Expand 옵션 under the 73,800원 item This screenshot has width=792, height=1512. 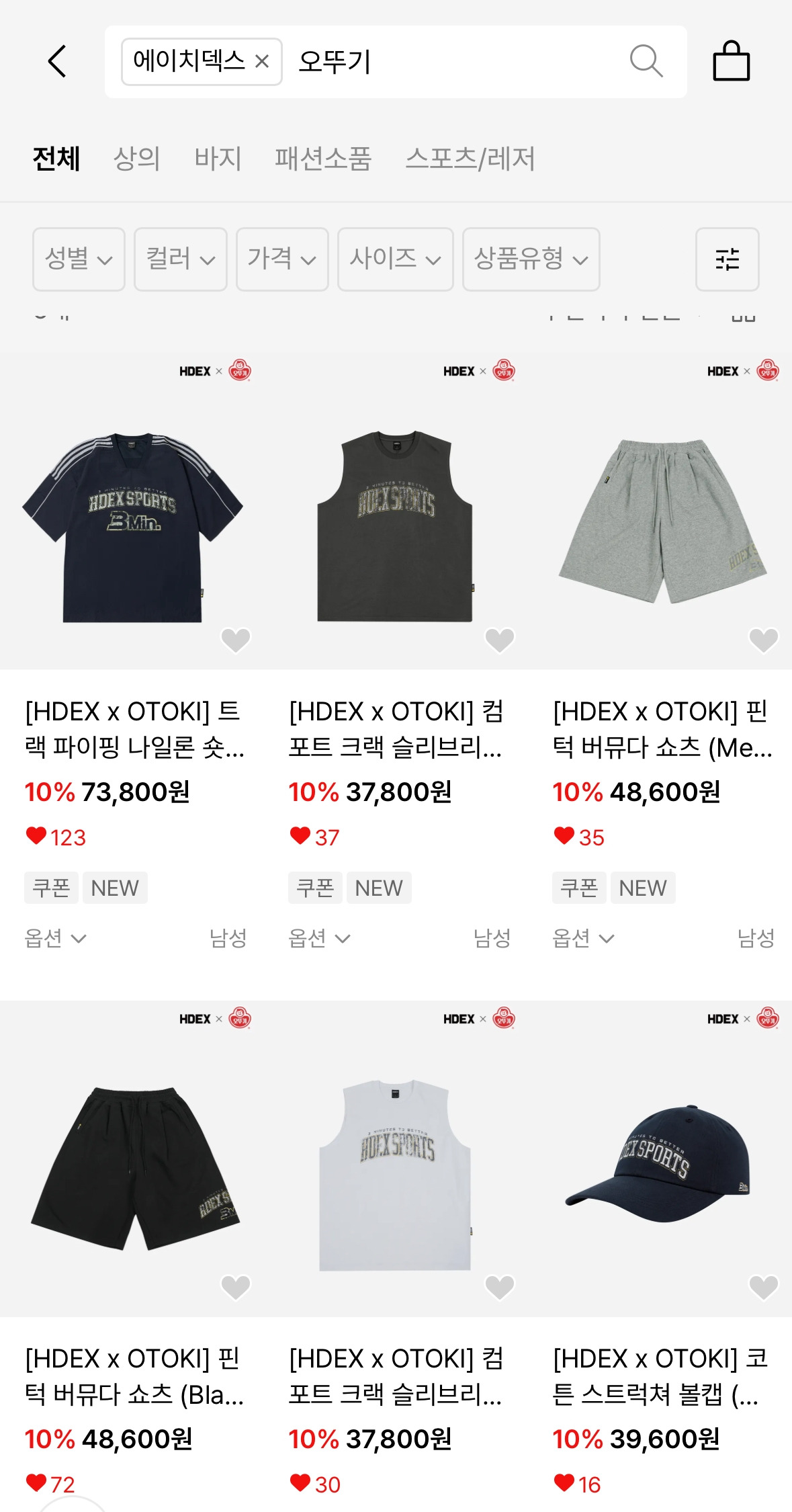56,937
